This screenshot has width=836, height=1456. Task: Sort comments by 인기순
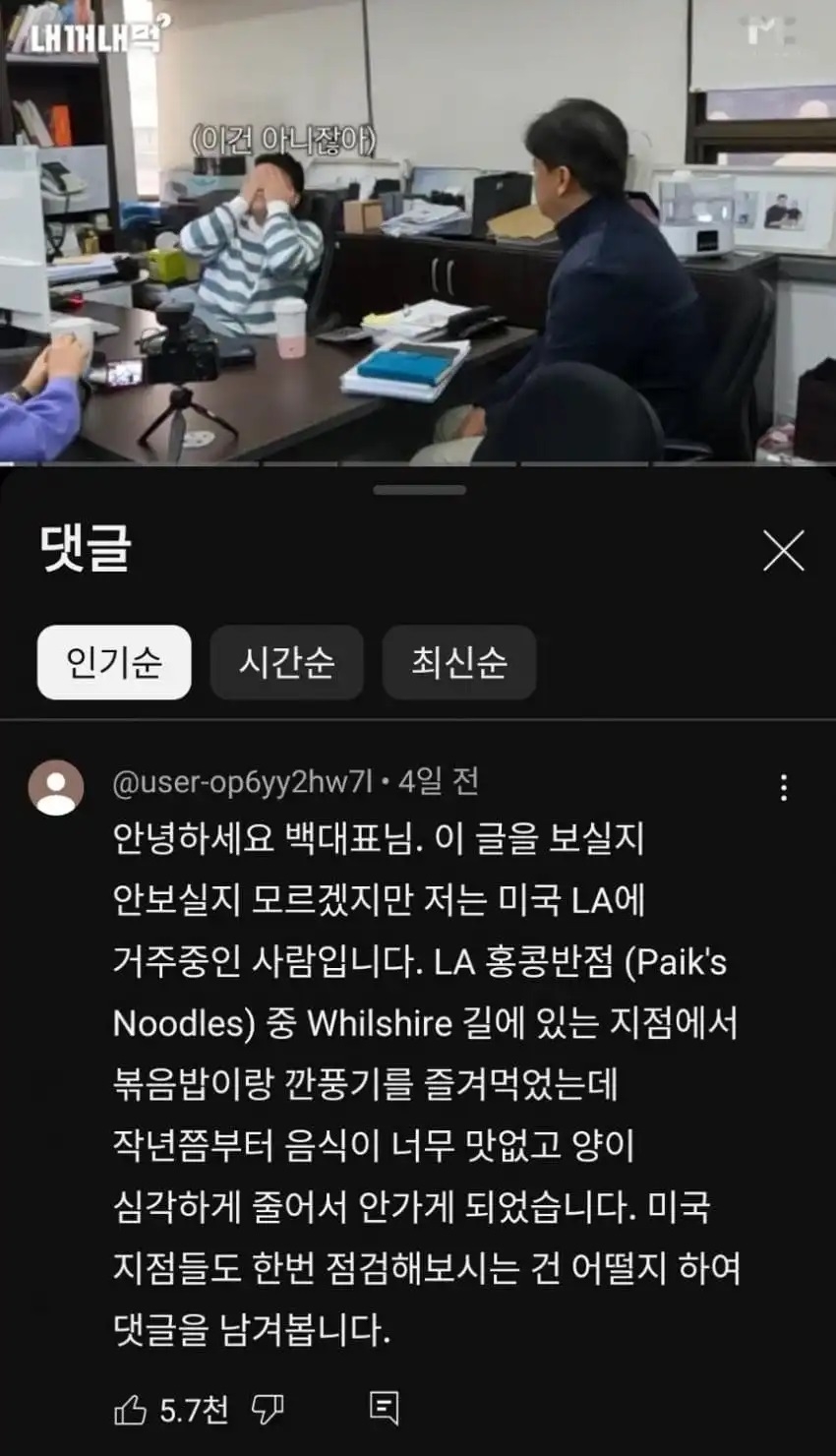tap(114, 662)
